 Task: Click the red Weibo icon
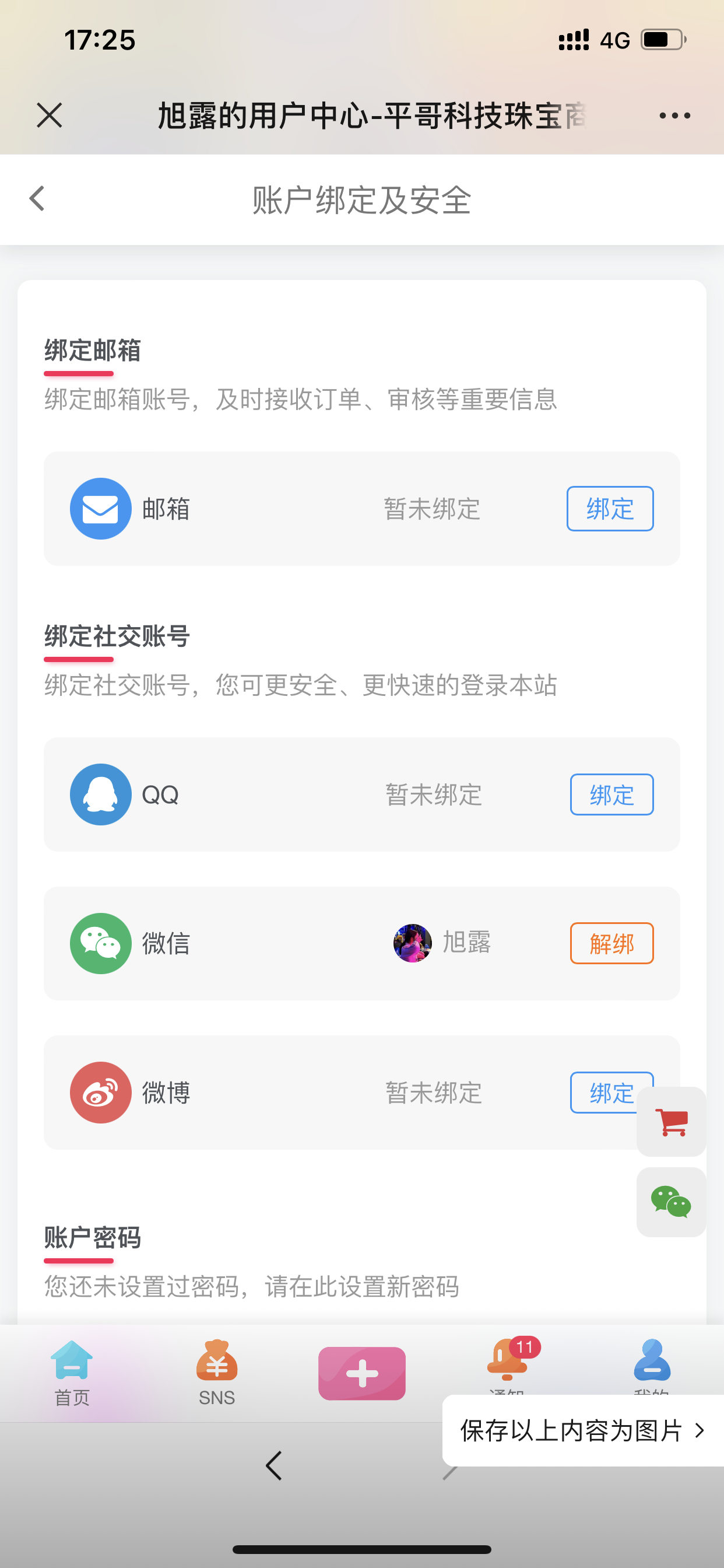(100, 1092)
